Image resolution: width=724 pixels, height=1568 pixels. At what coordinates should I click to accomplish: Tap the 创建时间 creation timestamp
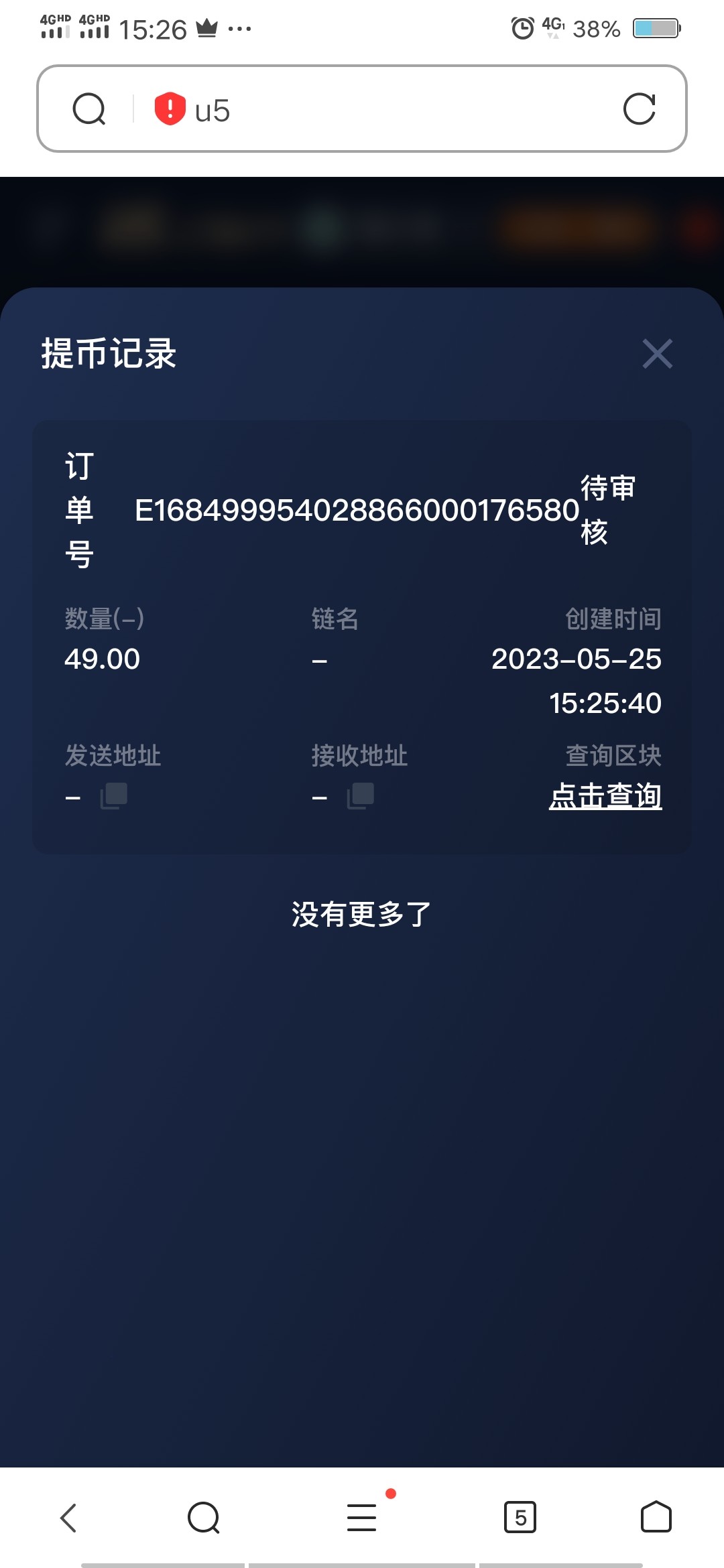[x=575, y=680]
